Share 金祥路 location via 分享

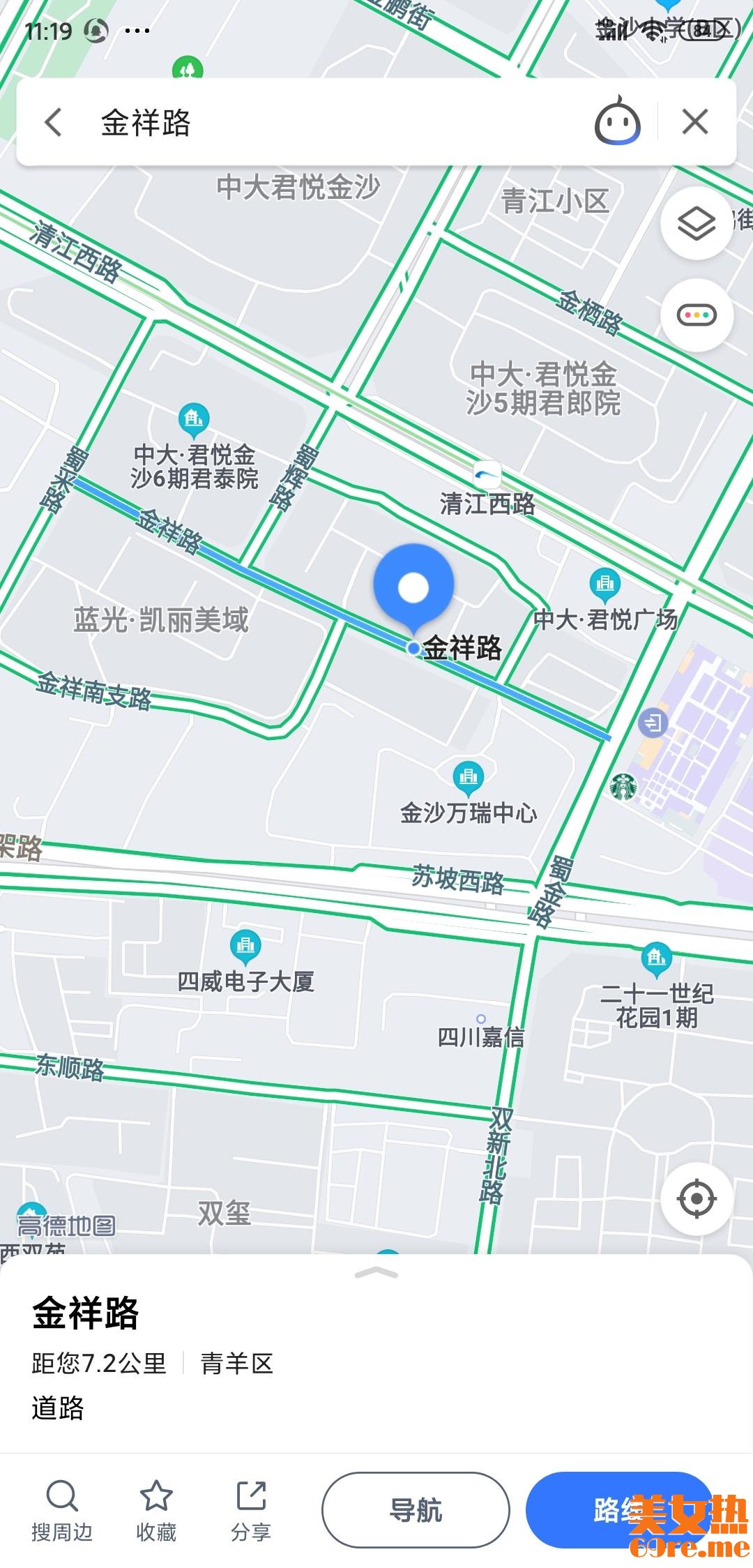[251, 1511]
